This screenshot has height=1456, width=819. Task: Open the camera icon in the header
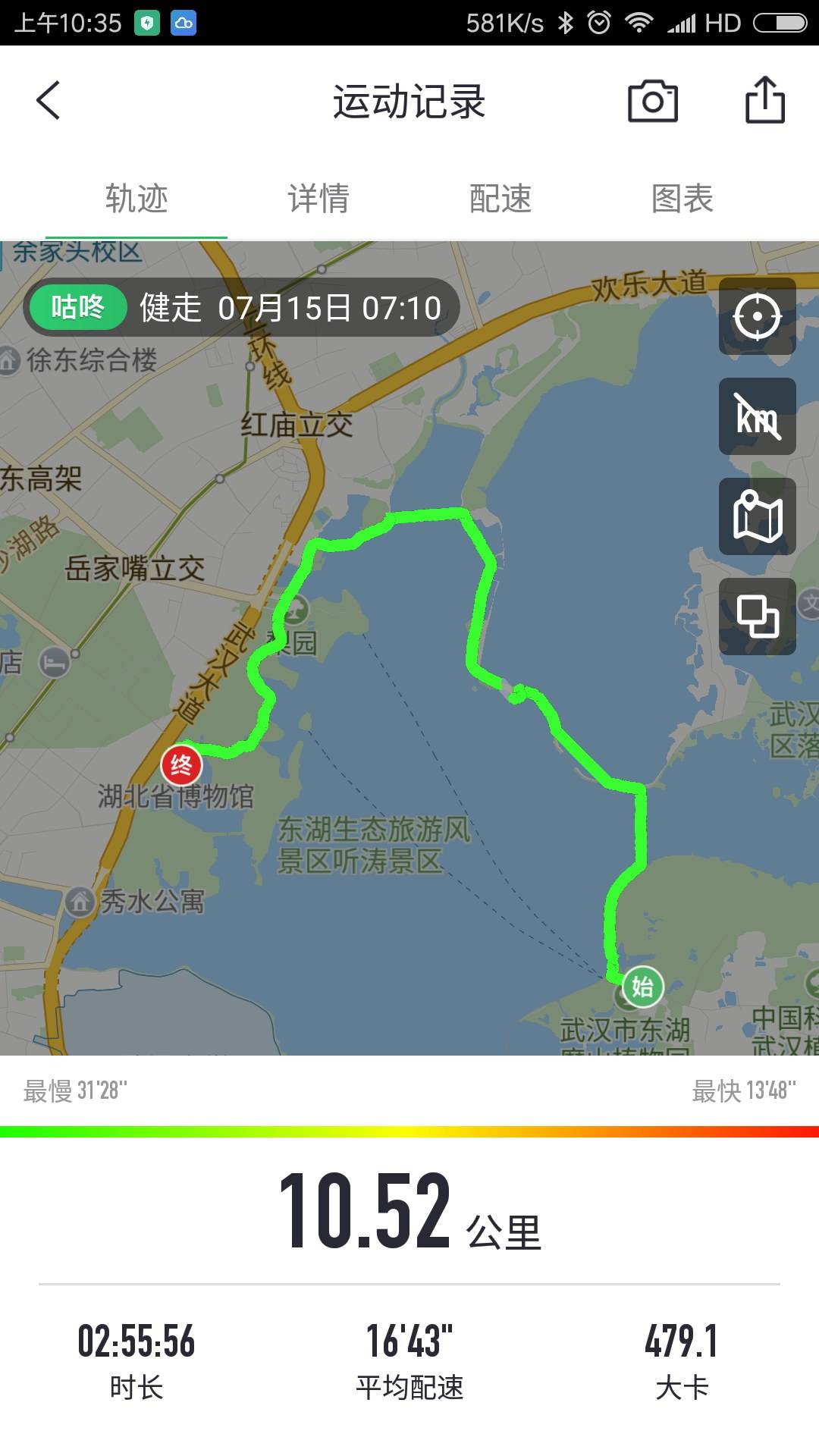[652, 101]
